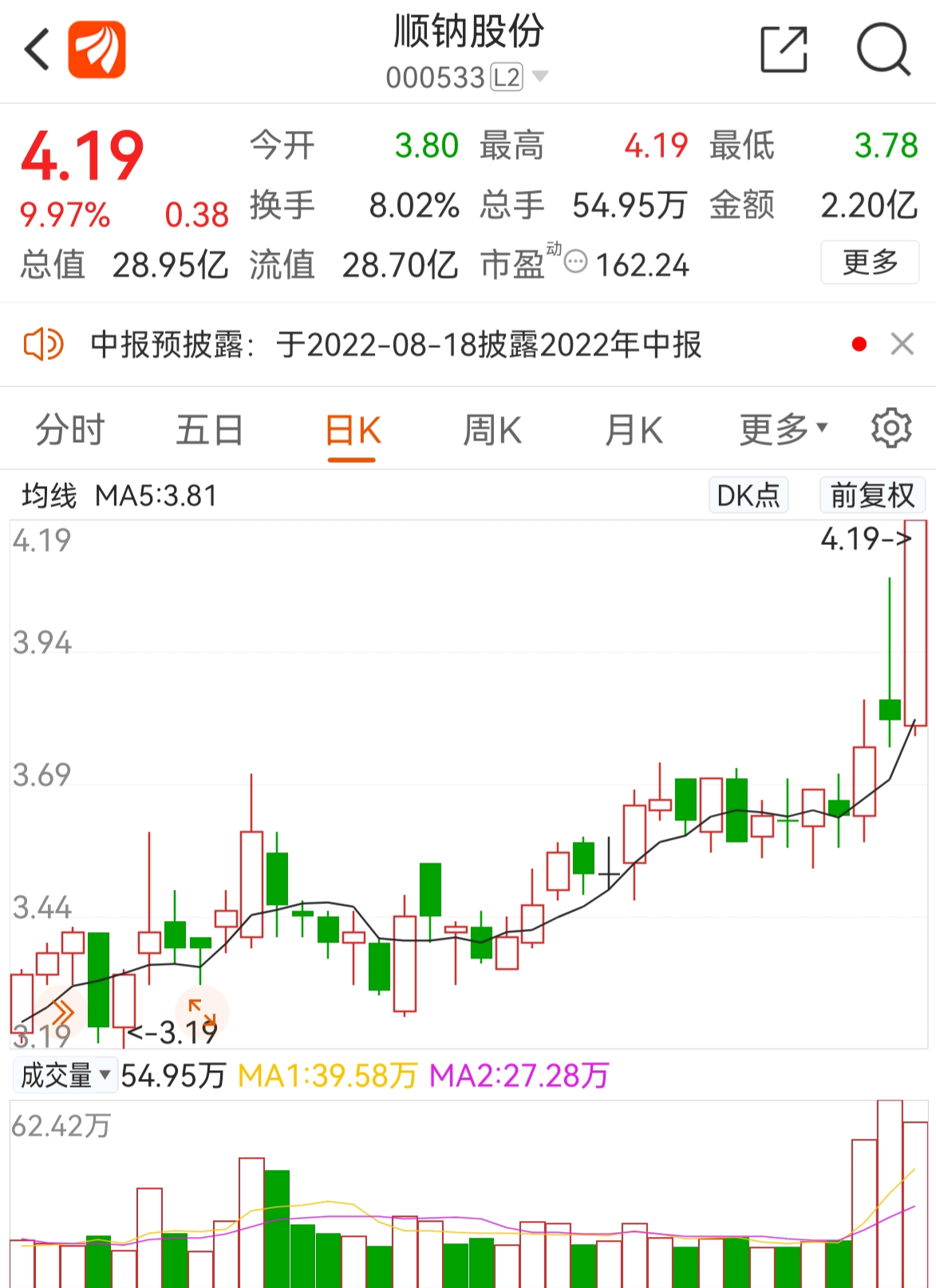This screenshot has height=1288, width=936.
Task: Open the chart settings gear icon
Action: 891,429
